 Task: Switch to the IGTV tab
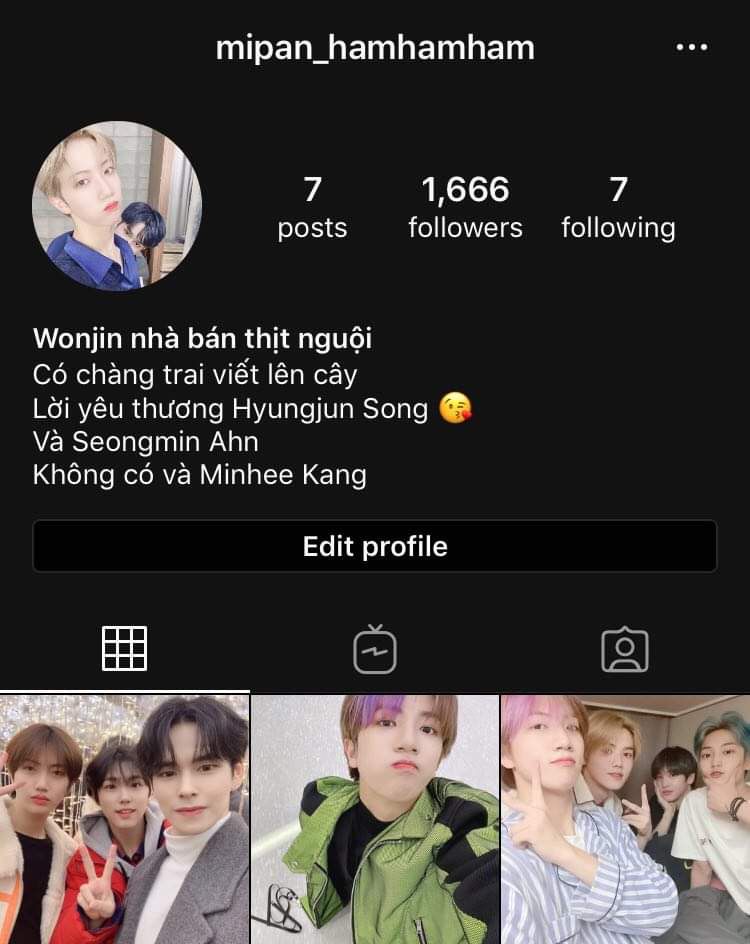pos(375,649)
